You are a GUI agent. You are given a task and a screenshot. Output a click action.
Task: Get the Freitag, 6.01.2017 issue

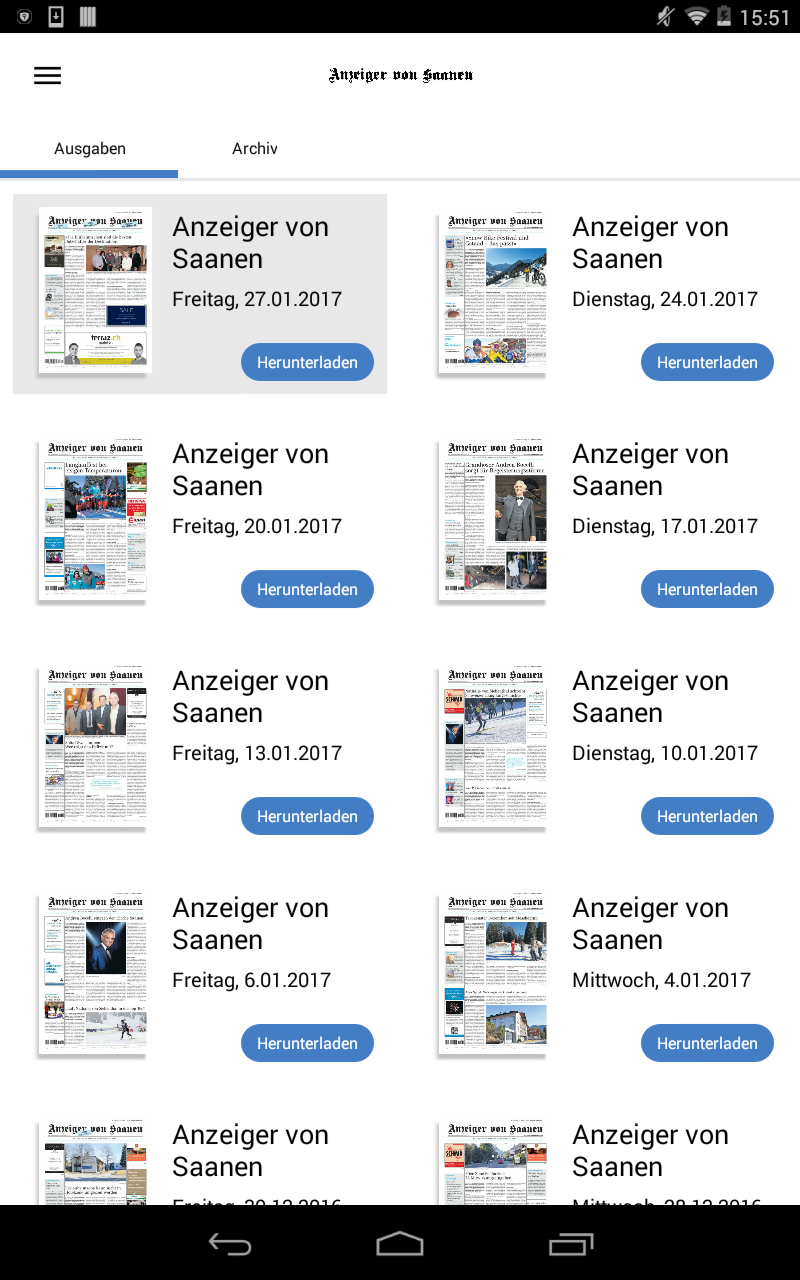point(307,1043)
